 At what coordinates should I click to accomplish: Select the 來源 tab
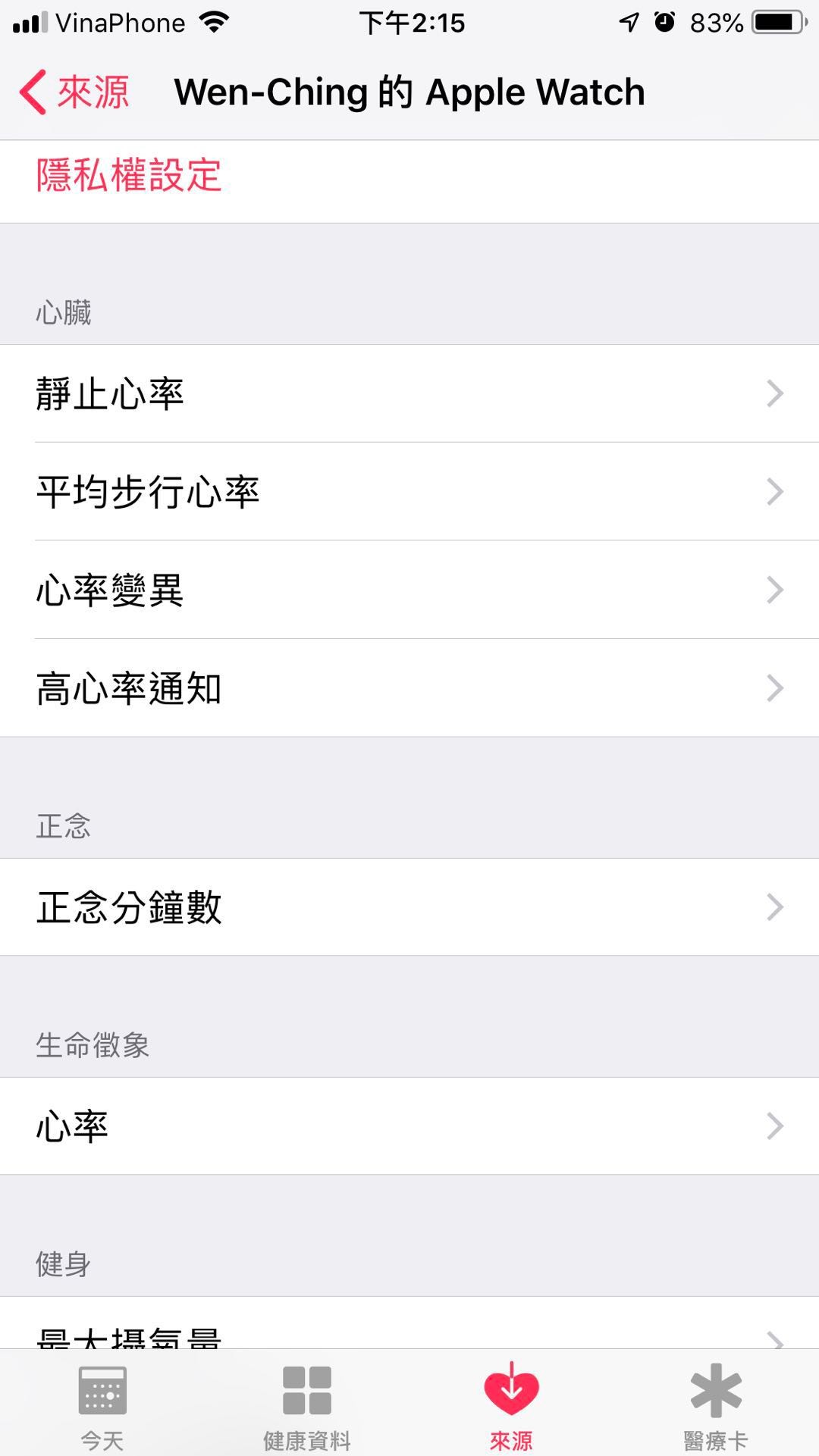tap(511, 1407)
